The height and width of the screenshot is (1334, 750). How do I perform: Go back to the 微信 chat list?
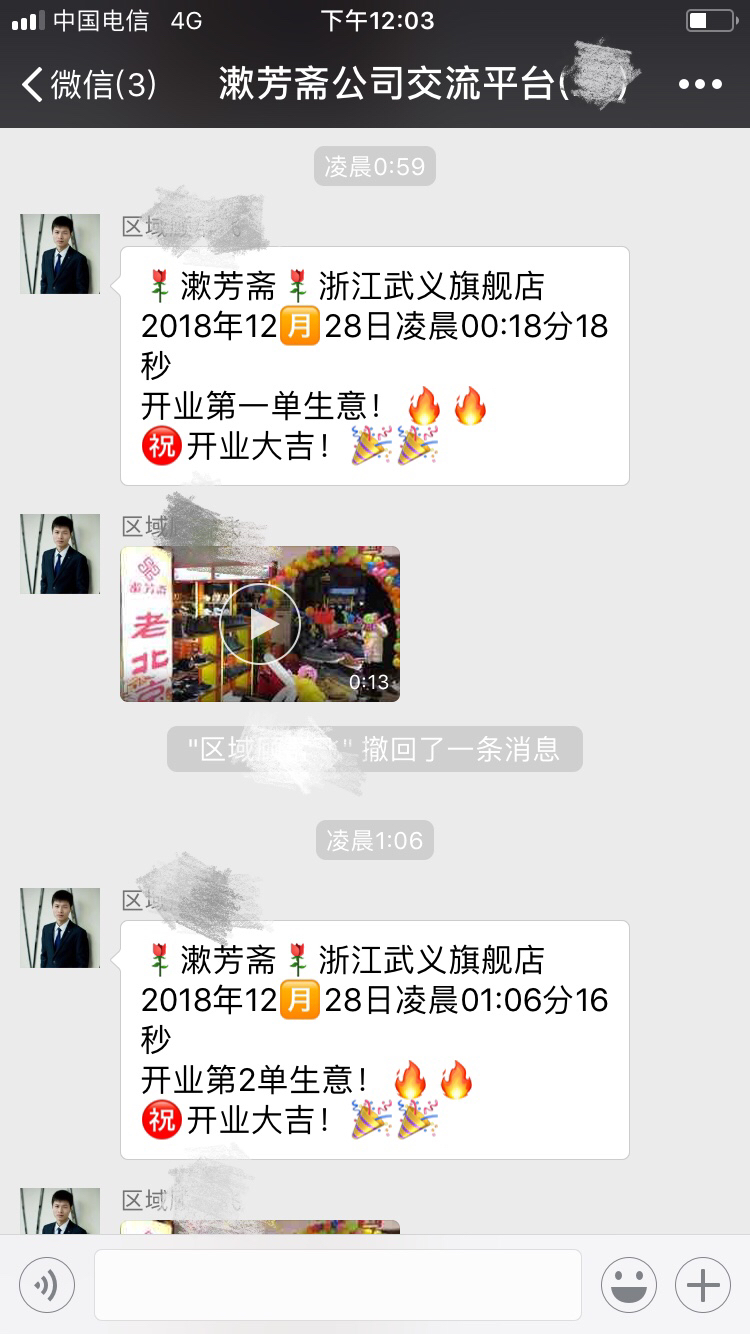click(x=88, y=85)
